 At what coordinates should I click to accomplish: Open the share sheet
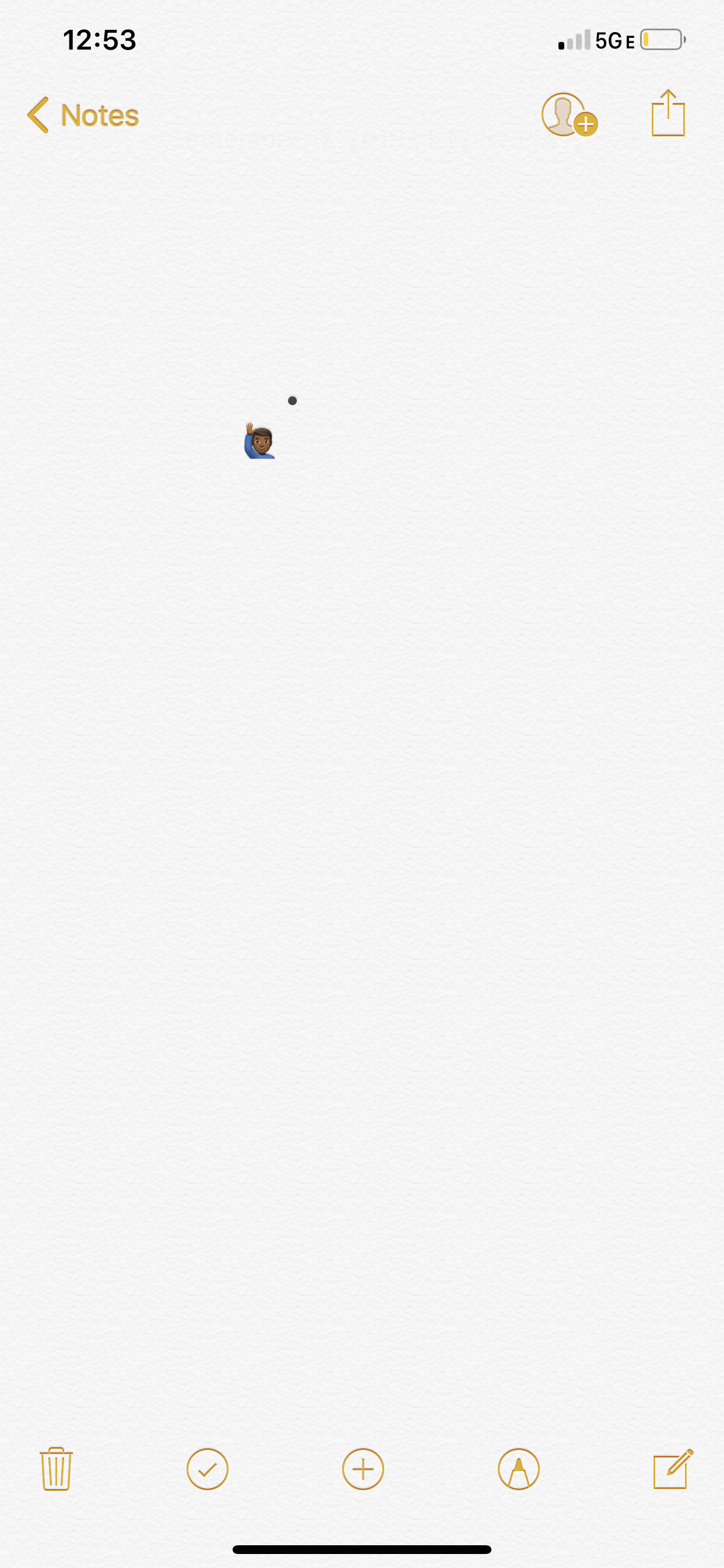(x=667, y=114)
